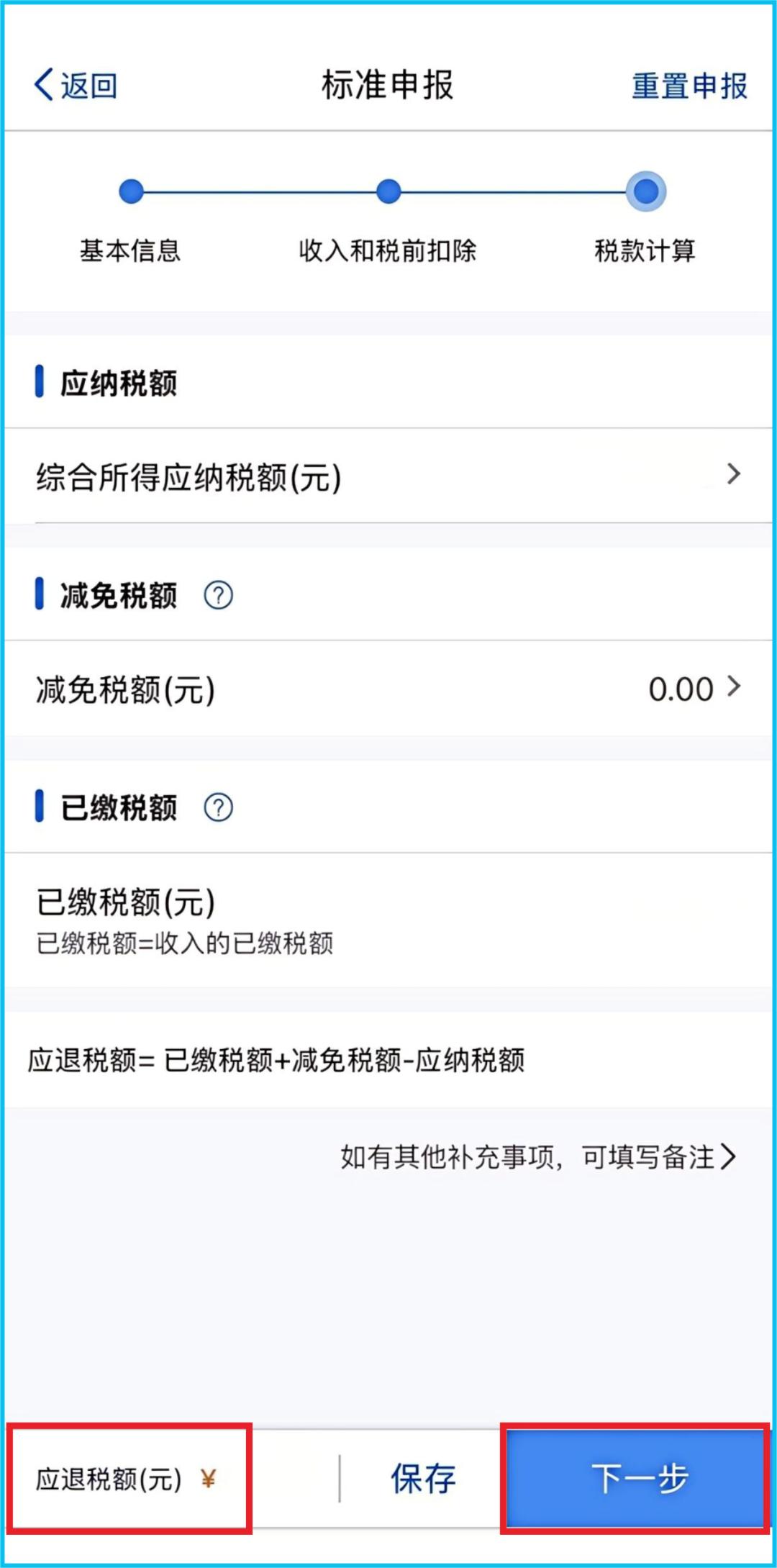The width and height of the screenshot is (777, 1568).
Task: Open 如有其他补充事项，可填写备注 link
Action: click(x=538, y=1157)
